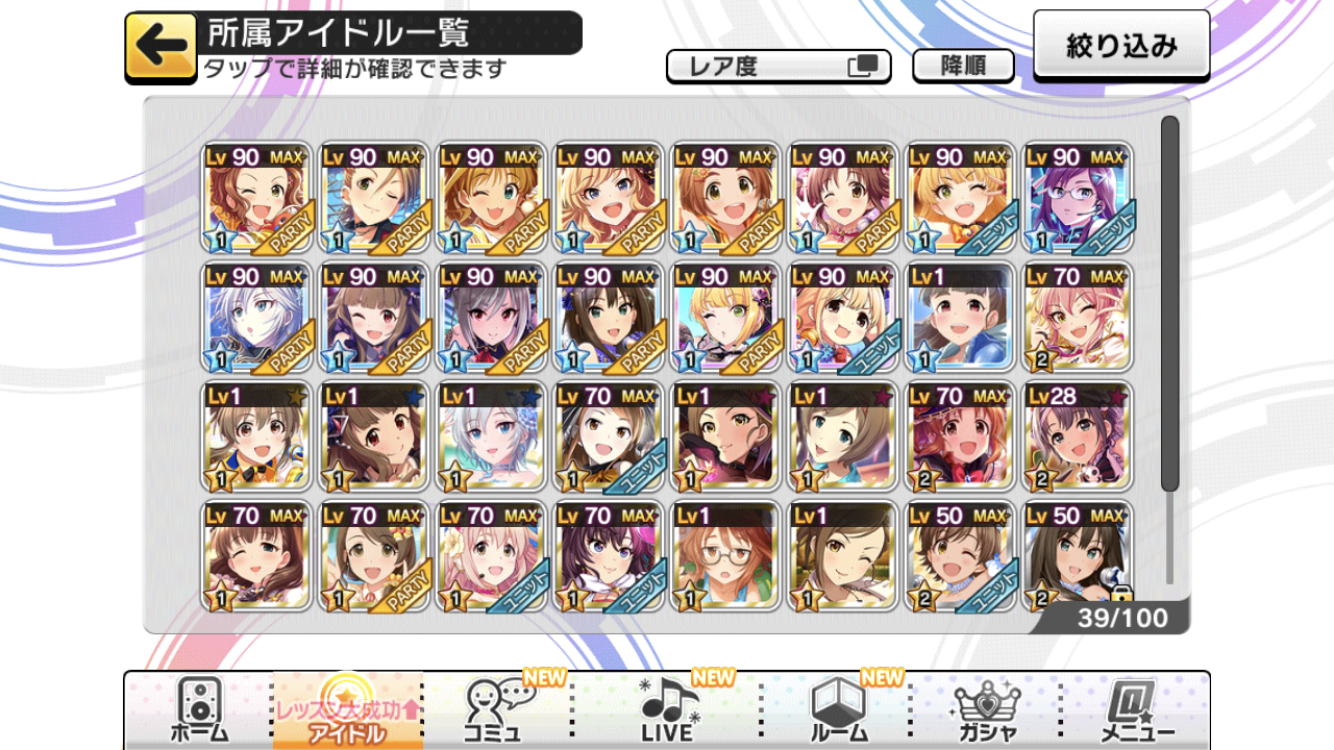Go back with the yellow arrow button
This screenshot has height=750, width=1334.
160,47
